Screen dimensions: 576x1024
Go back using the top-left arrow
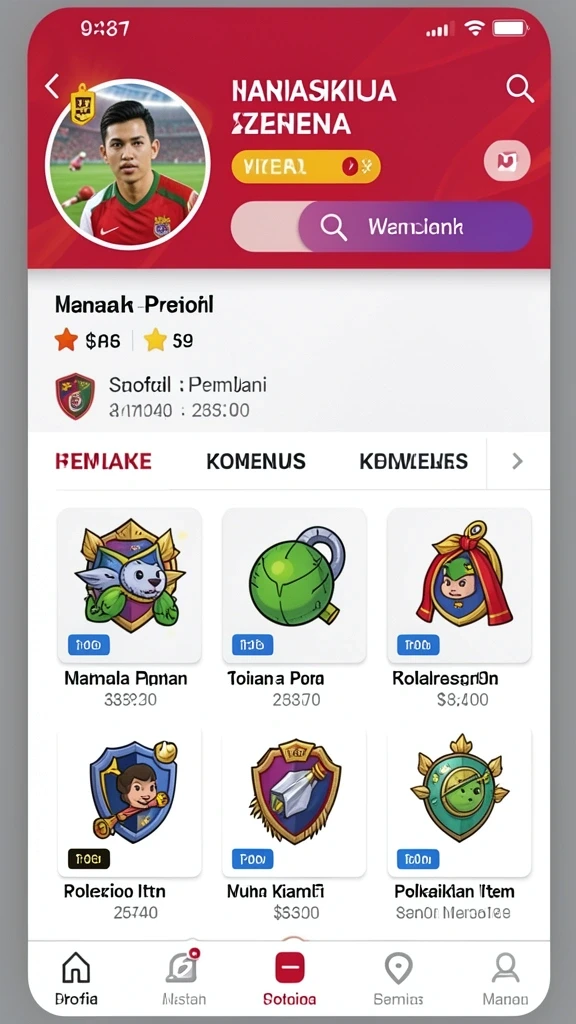click(x=52, y=86)
